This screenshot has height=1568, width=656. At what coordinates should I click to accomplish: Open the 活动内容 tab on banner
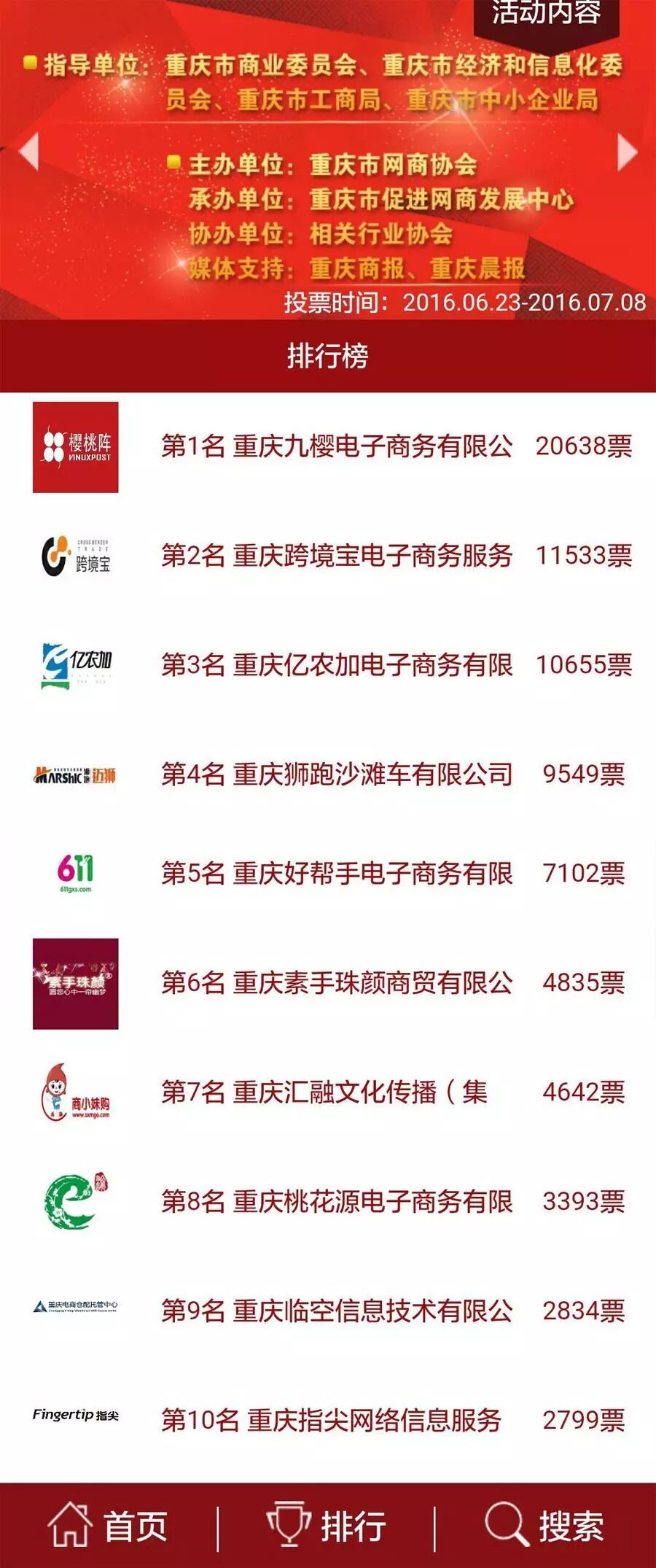[x=546, y=15]
